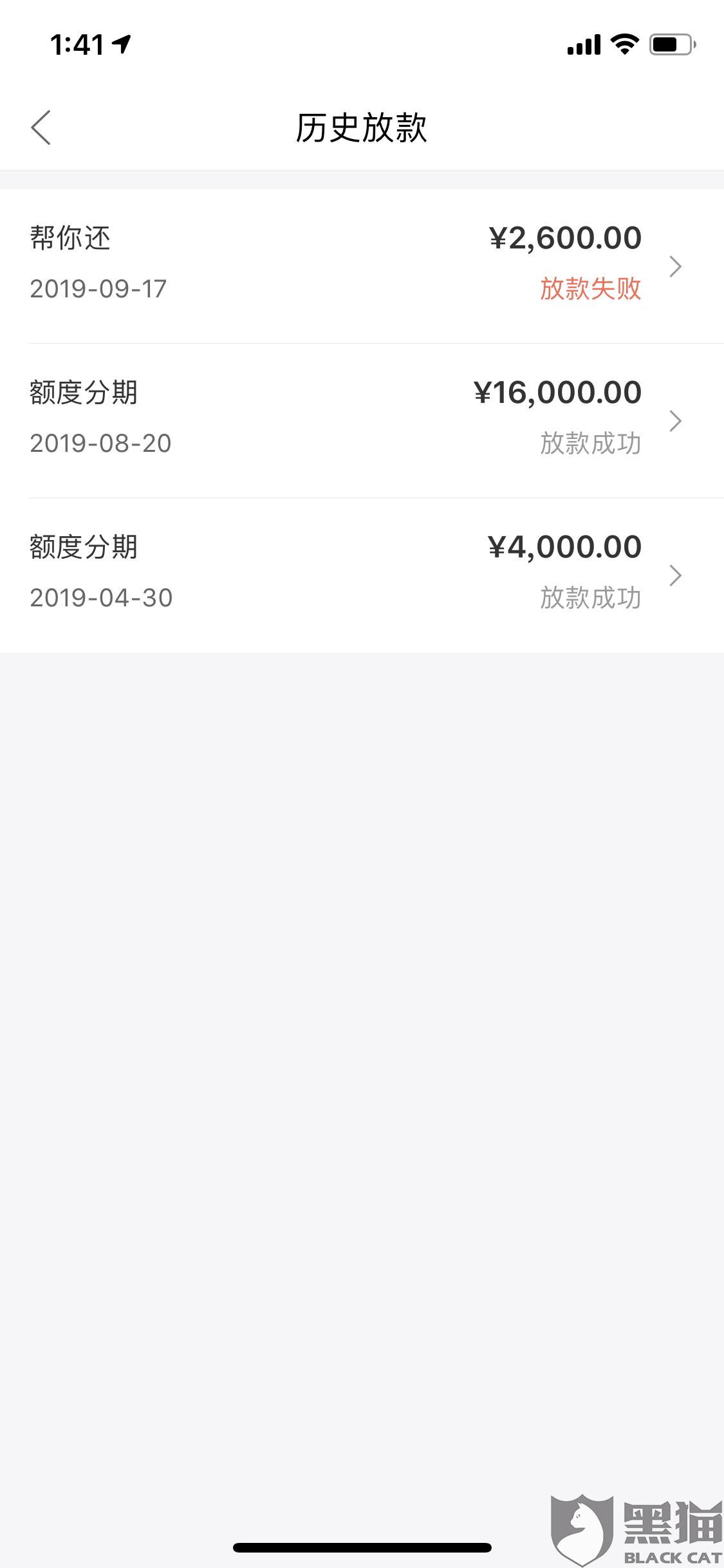View the 额度分期 ¥16,000.00 loan from 2019-08-20
Viewport: 724px width, 1568px height.
coord(360,420)
